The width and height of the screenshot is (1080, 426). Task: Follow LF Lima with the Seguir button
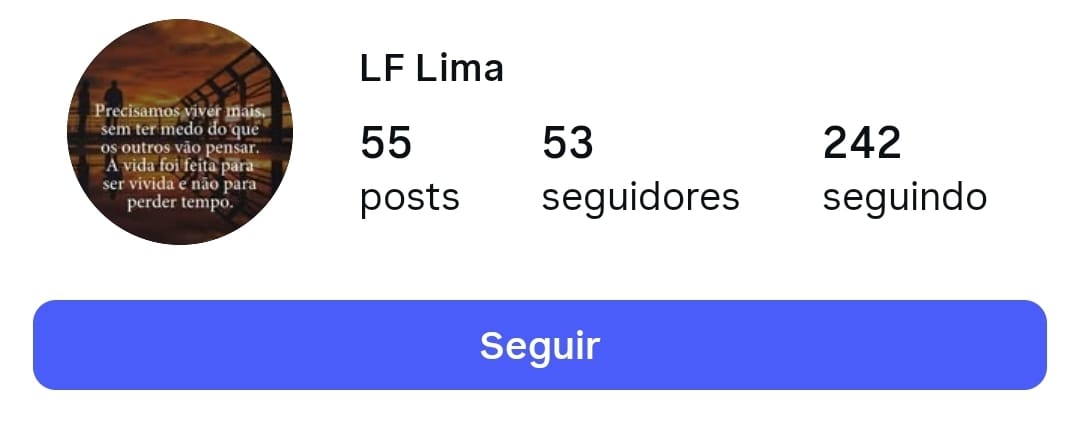(540, 345)
